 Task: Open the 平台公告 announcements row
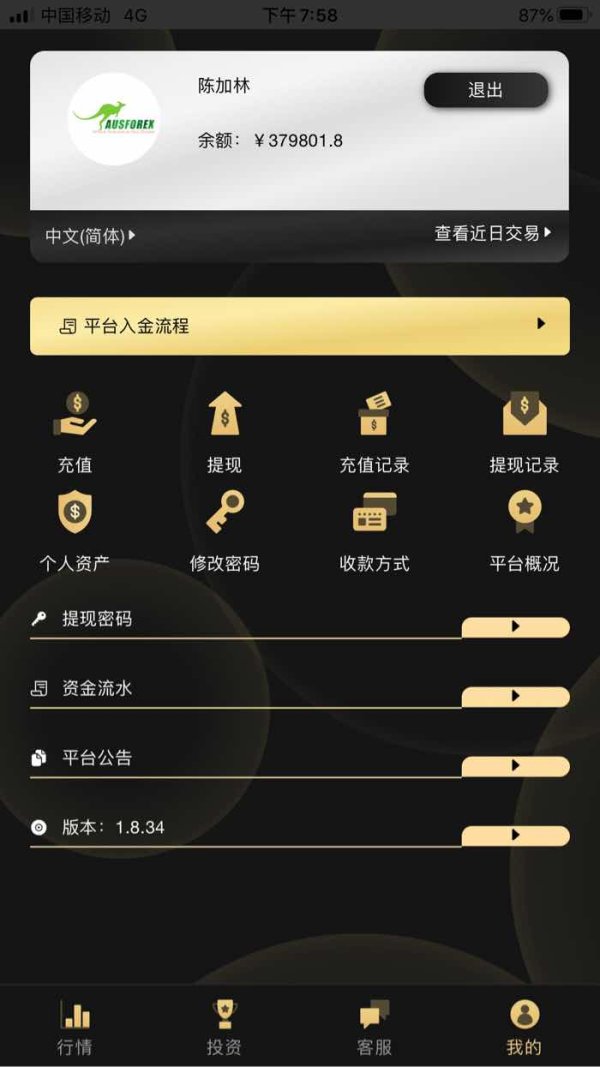click(300, 761)
